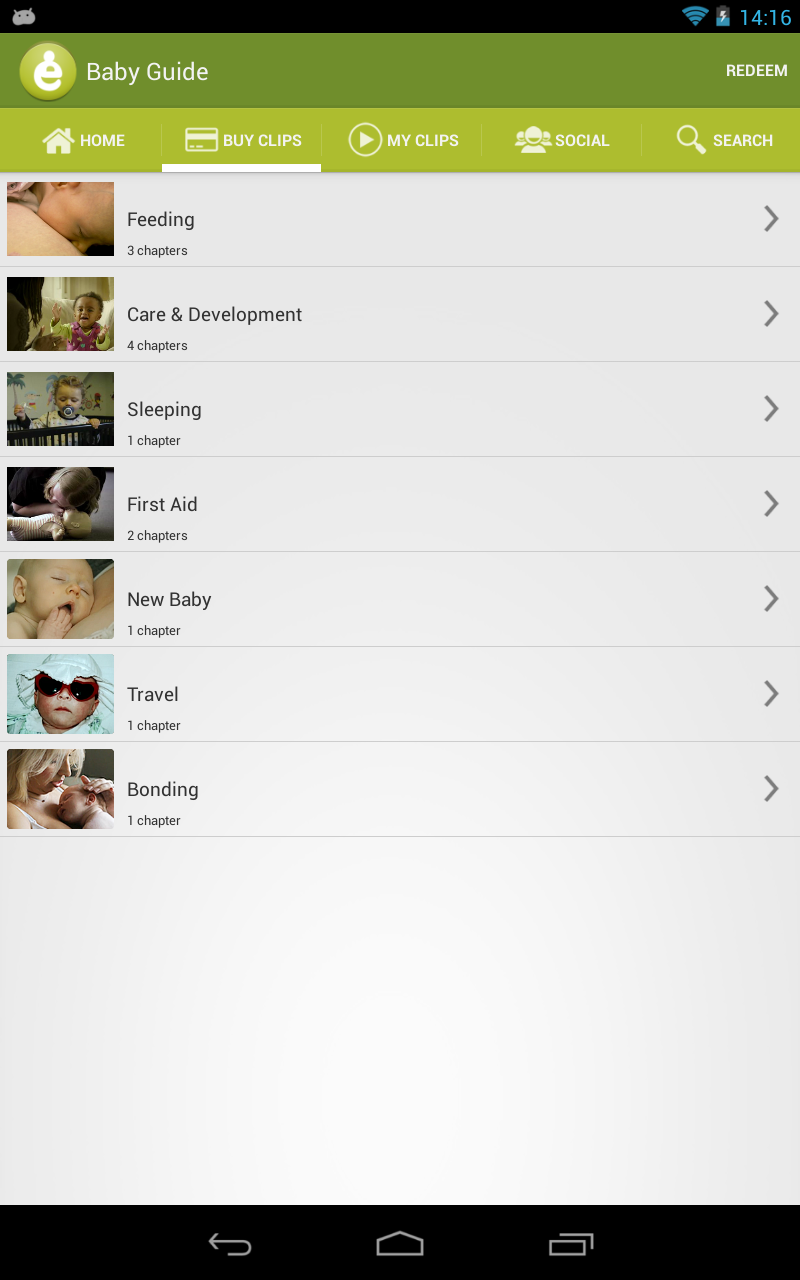The height and width of the screenshot is (1280, 800).
Task: Open the New Baby category
Action: point(400,600)
